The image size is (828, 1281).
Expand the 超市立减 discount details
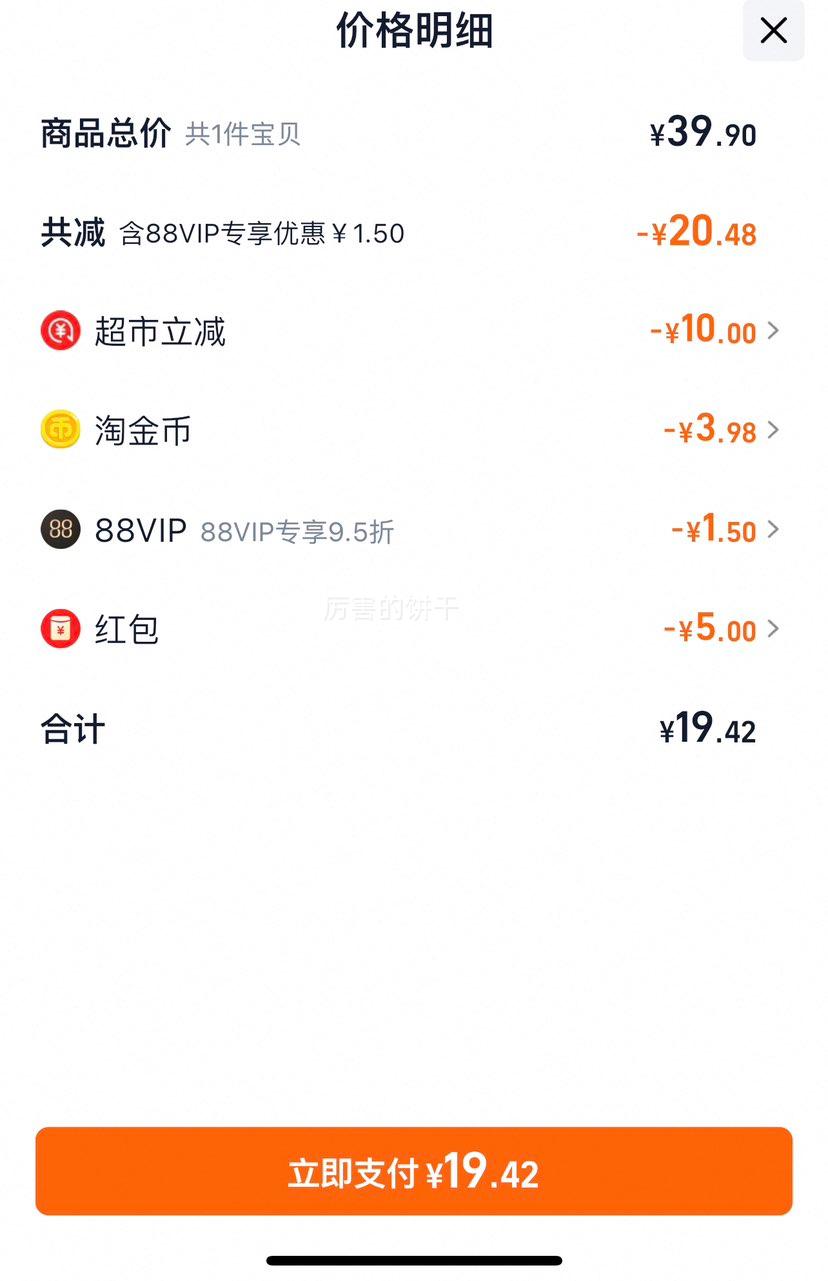pyautogui.click(x=772, y=331)
